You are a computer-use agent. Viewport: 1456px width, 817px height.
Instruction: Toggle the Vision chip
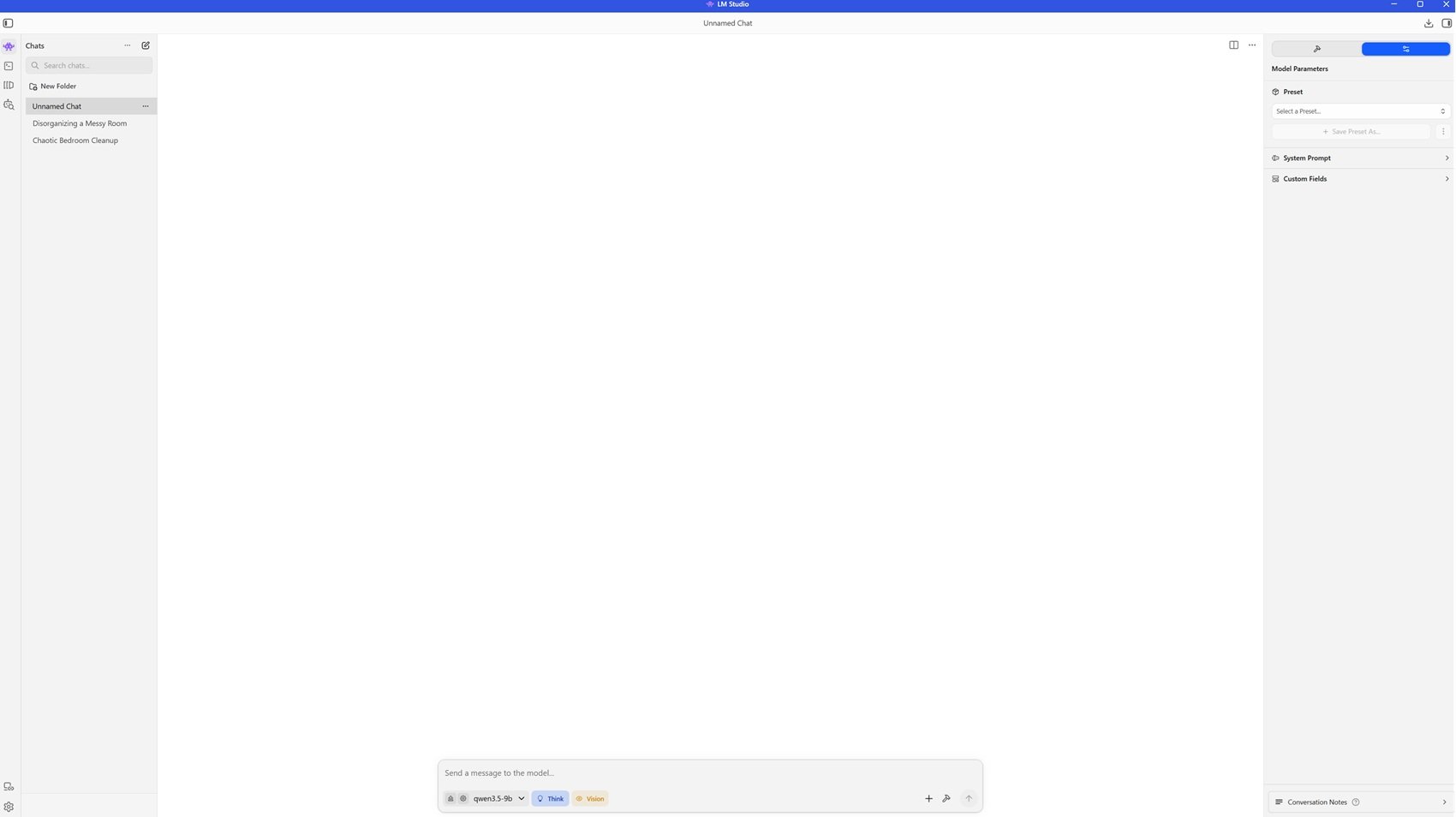coord(590,798)
